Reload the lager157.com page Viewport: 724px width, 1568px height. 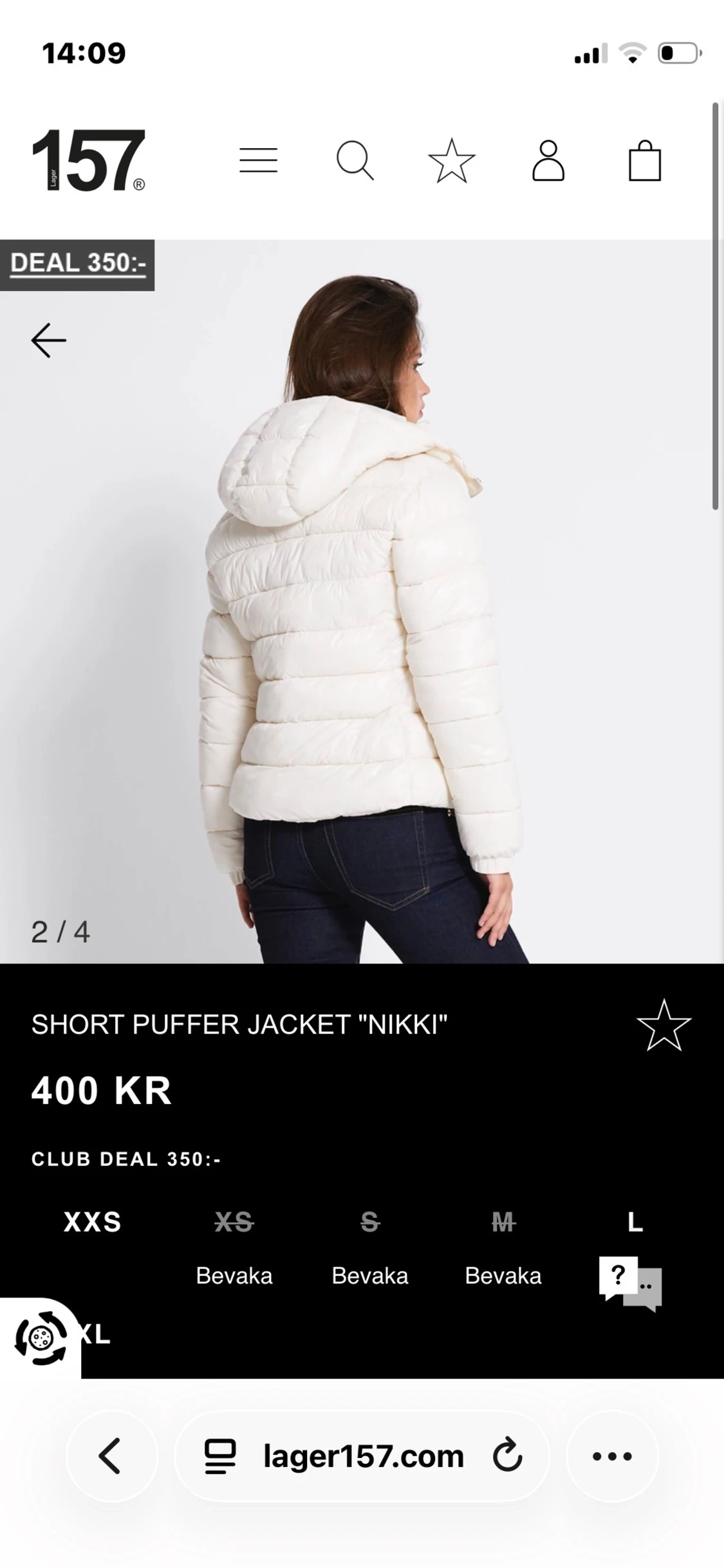coord(507,1456)
